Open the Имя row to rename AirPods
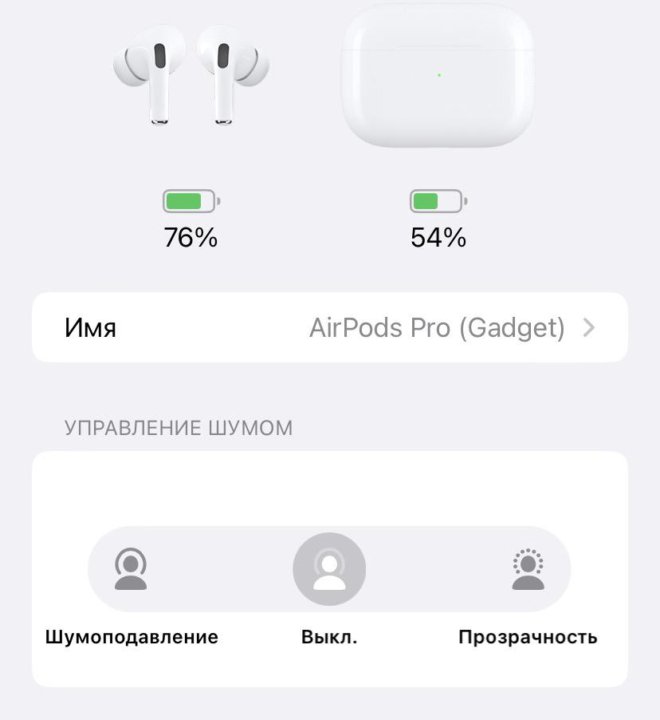This screenshot has height=720, width=660. click(330, 327)
